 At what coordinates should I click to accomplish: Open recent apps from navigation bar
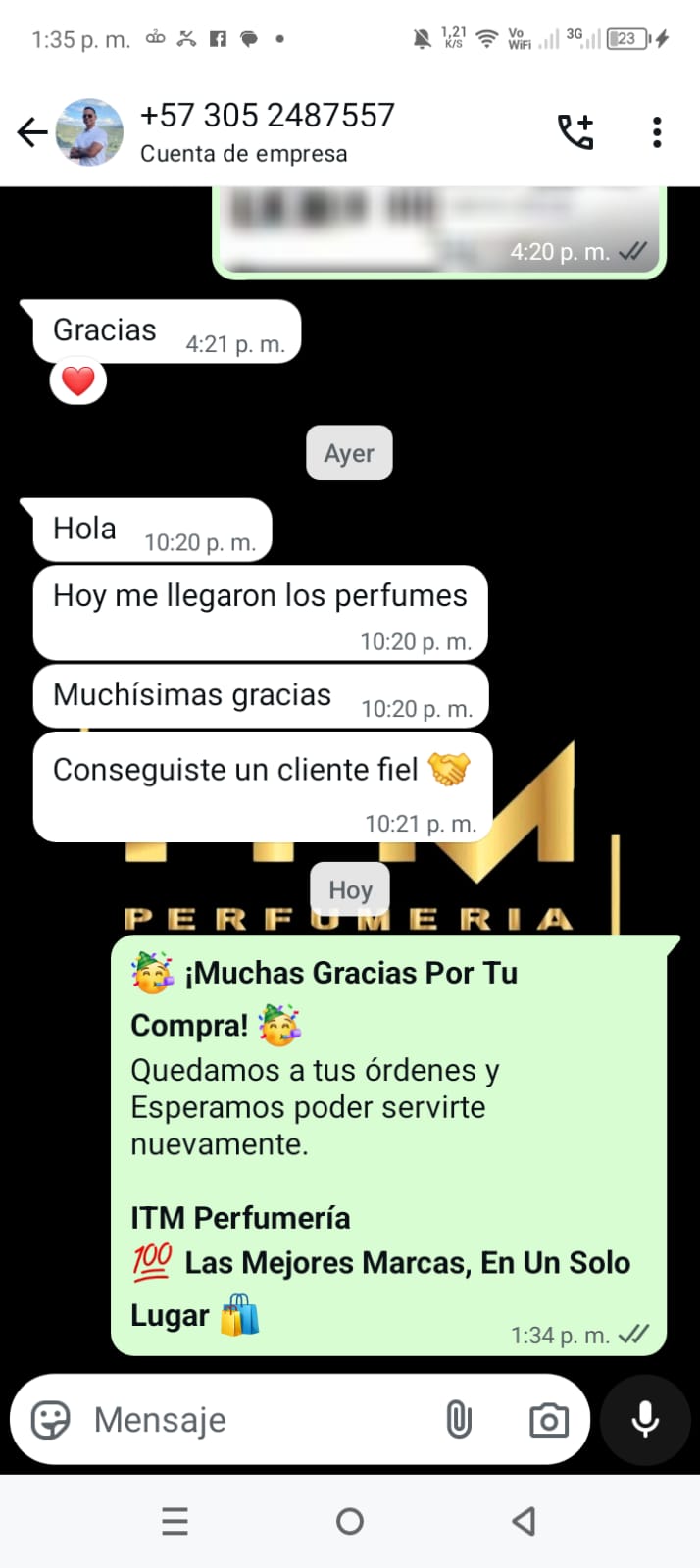pos(175,1521)
